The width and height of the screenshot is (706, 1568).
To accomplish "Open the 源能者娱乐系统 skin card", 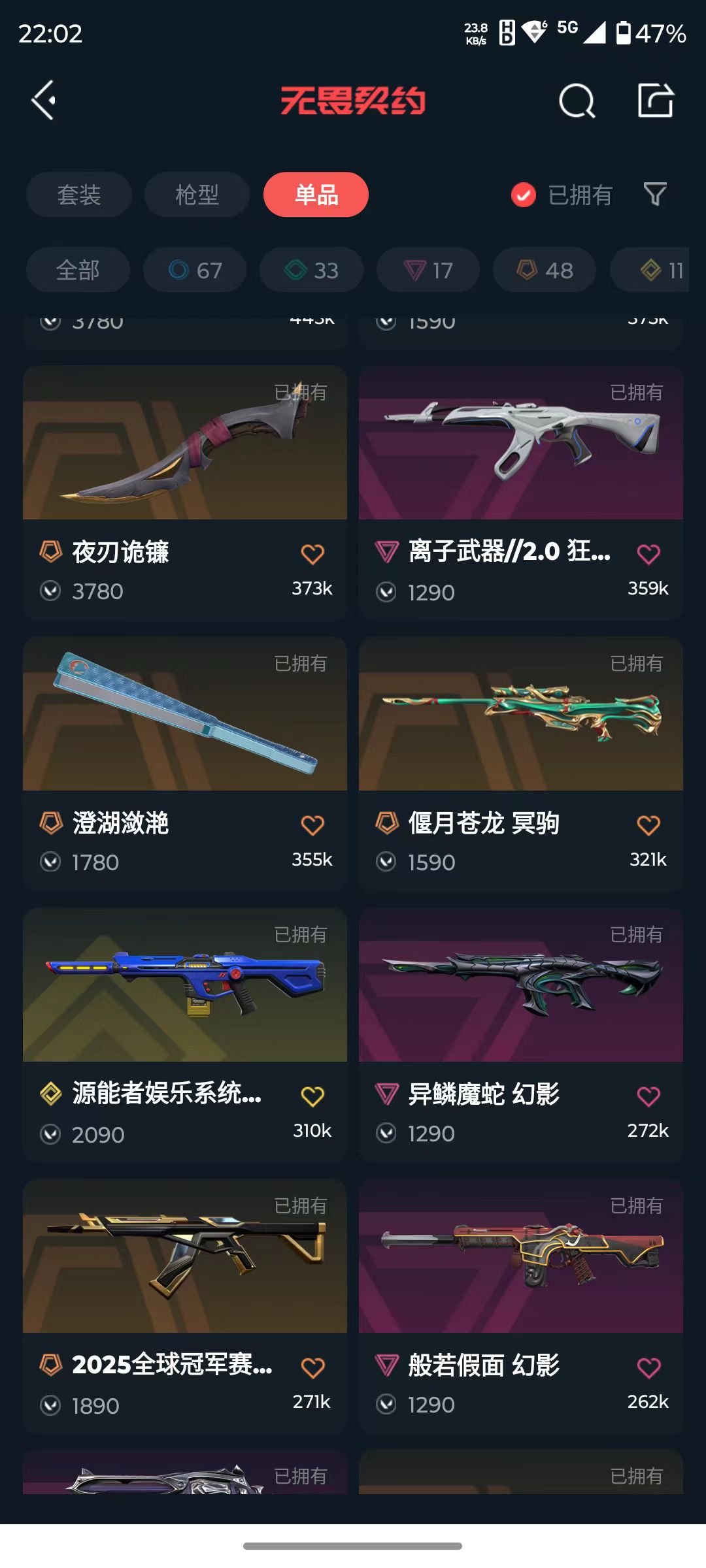I will pos(185,987).
